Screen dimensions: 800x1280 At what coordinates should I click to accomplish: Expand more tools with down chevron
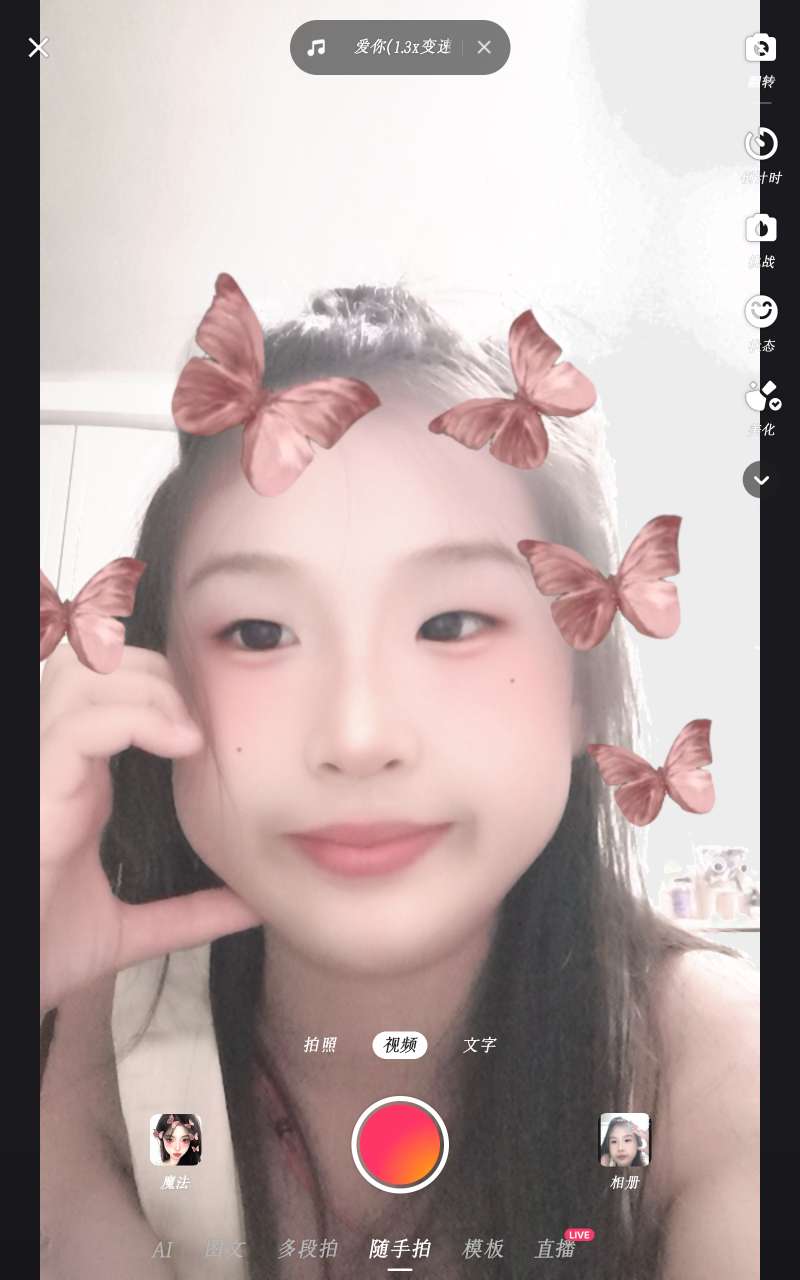pos(761,480)
